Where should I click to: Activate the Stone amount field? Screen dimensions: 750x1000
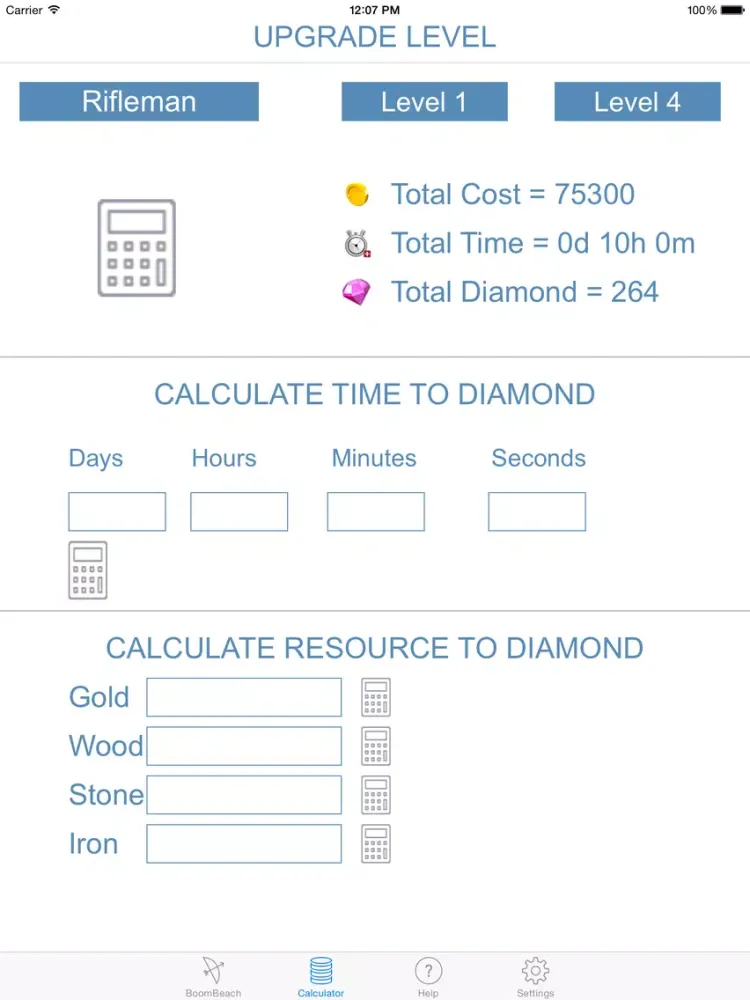(244, 795)
